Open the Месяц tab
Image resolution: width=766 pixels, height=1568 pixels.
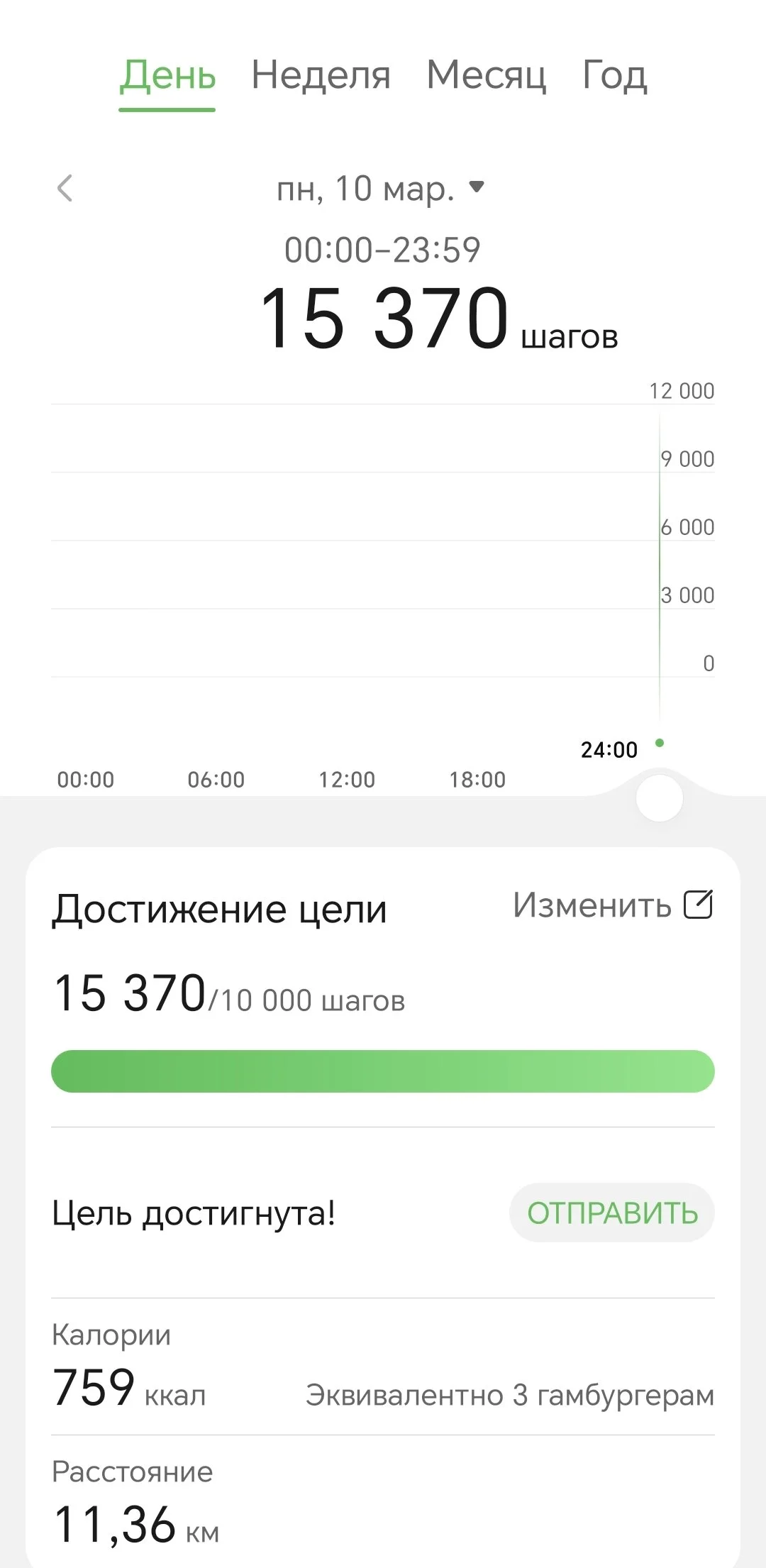point(487,76)
